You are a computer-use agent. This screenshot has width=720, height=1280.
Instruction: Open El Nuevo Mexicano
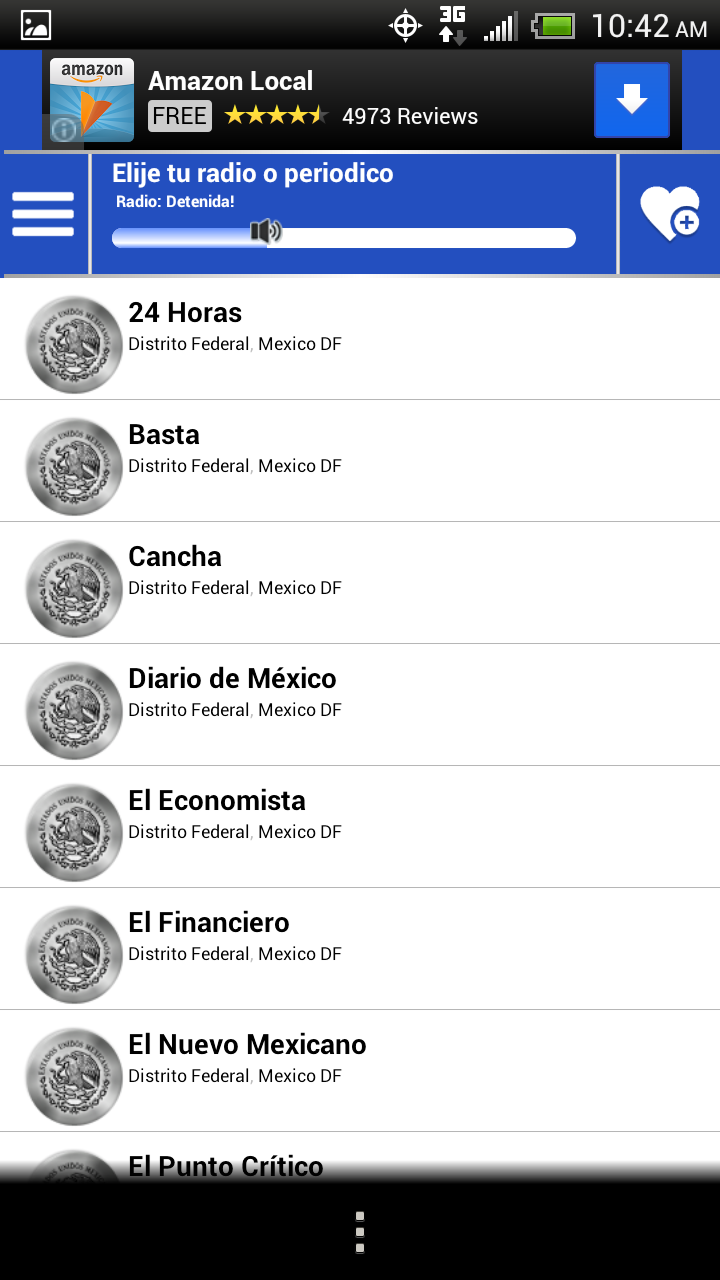tap(360, 1071)
